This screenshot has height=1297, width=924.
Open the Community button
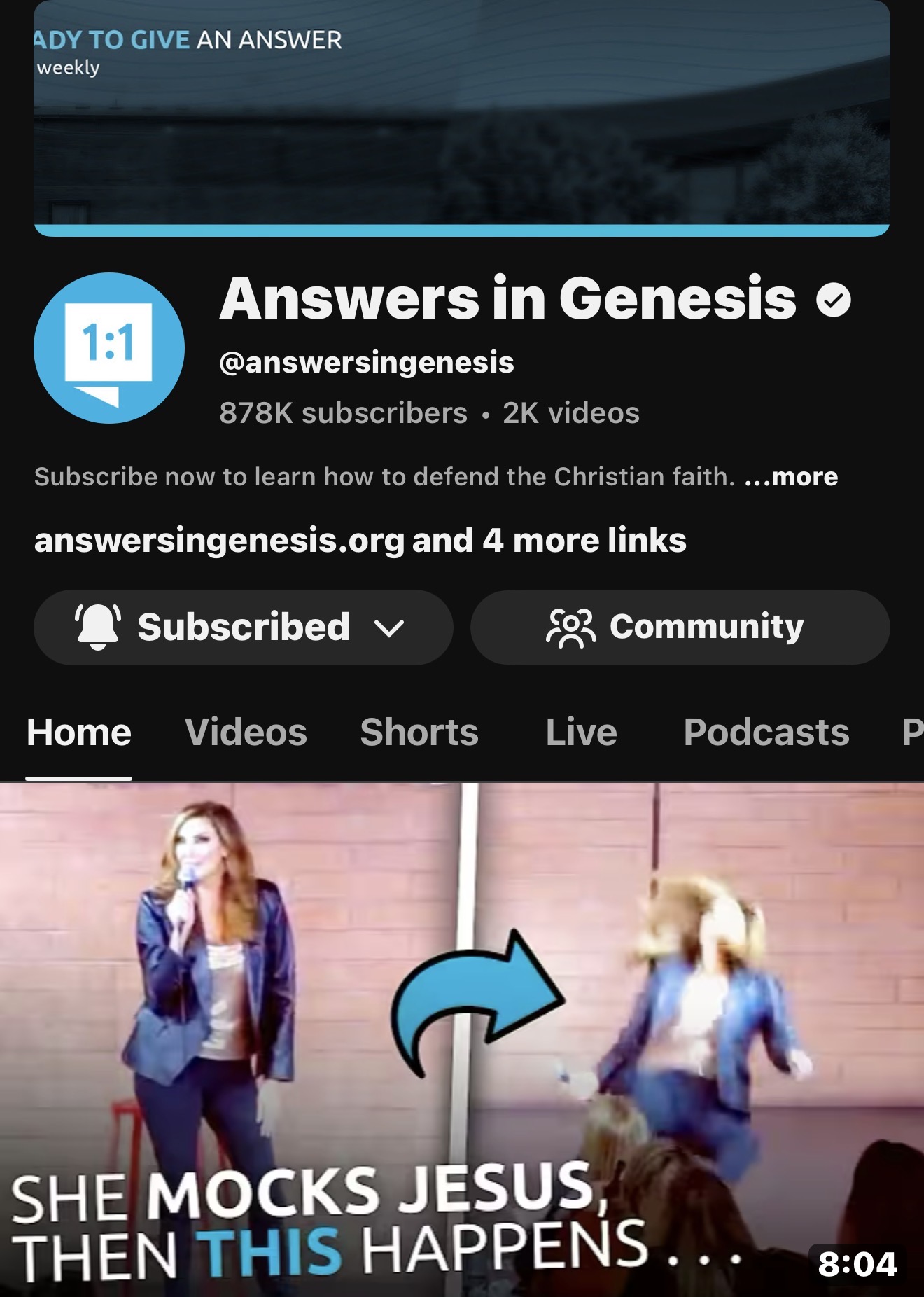tap(680, 627)
